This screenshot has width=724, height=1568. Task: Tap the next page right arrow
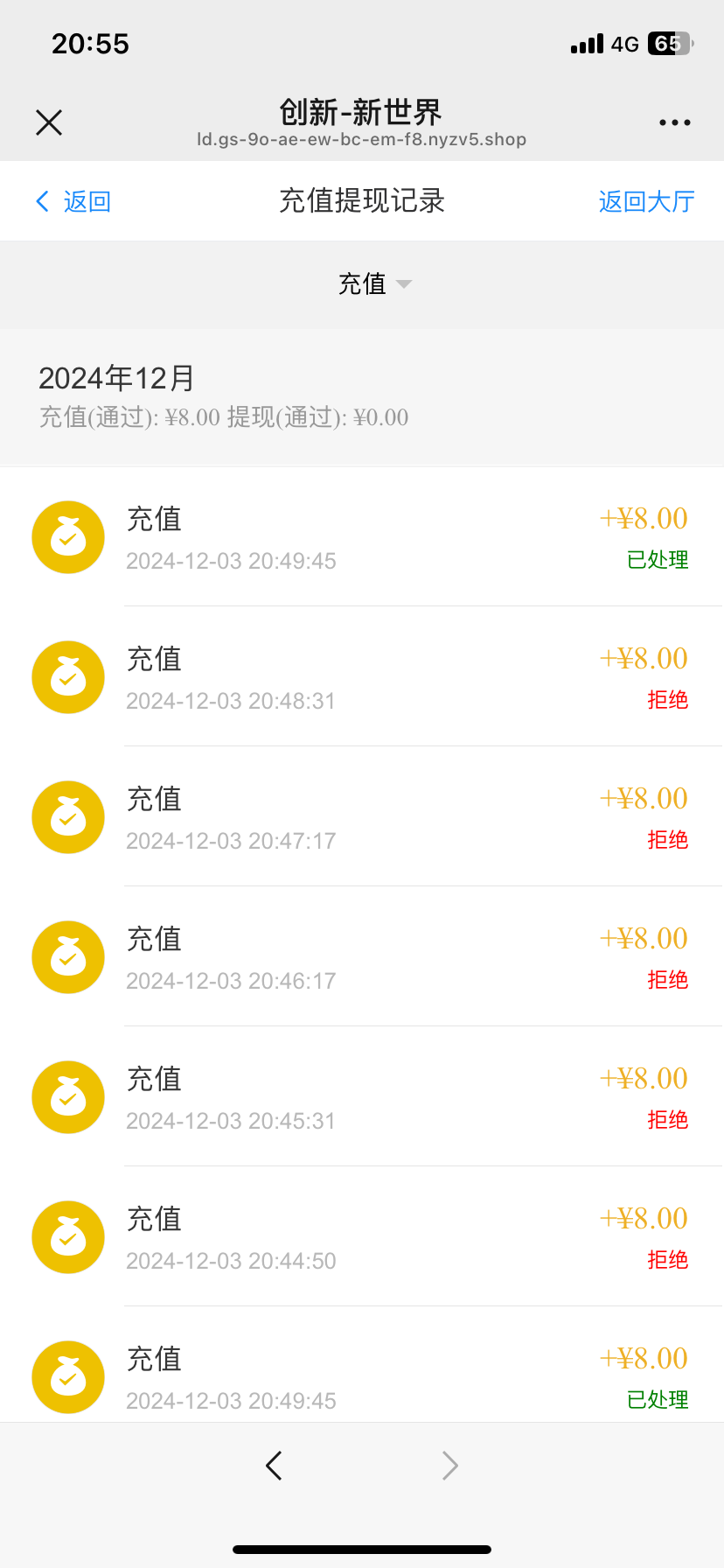pyautogui.click(x=449, y=1466)
